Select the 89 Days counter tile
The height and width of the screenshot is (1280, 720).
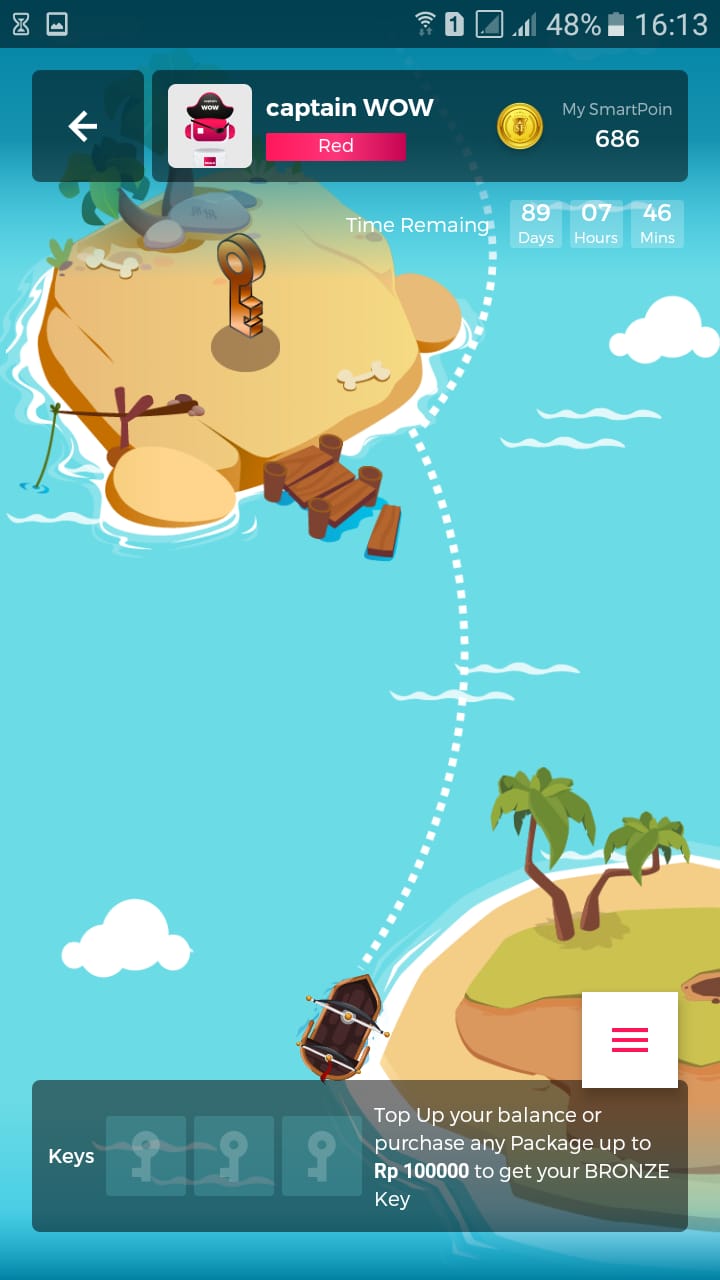[536, 223]
